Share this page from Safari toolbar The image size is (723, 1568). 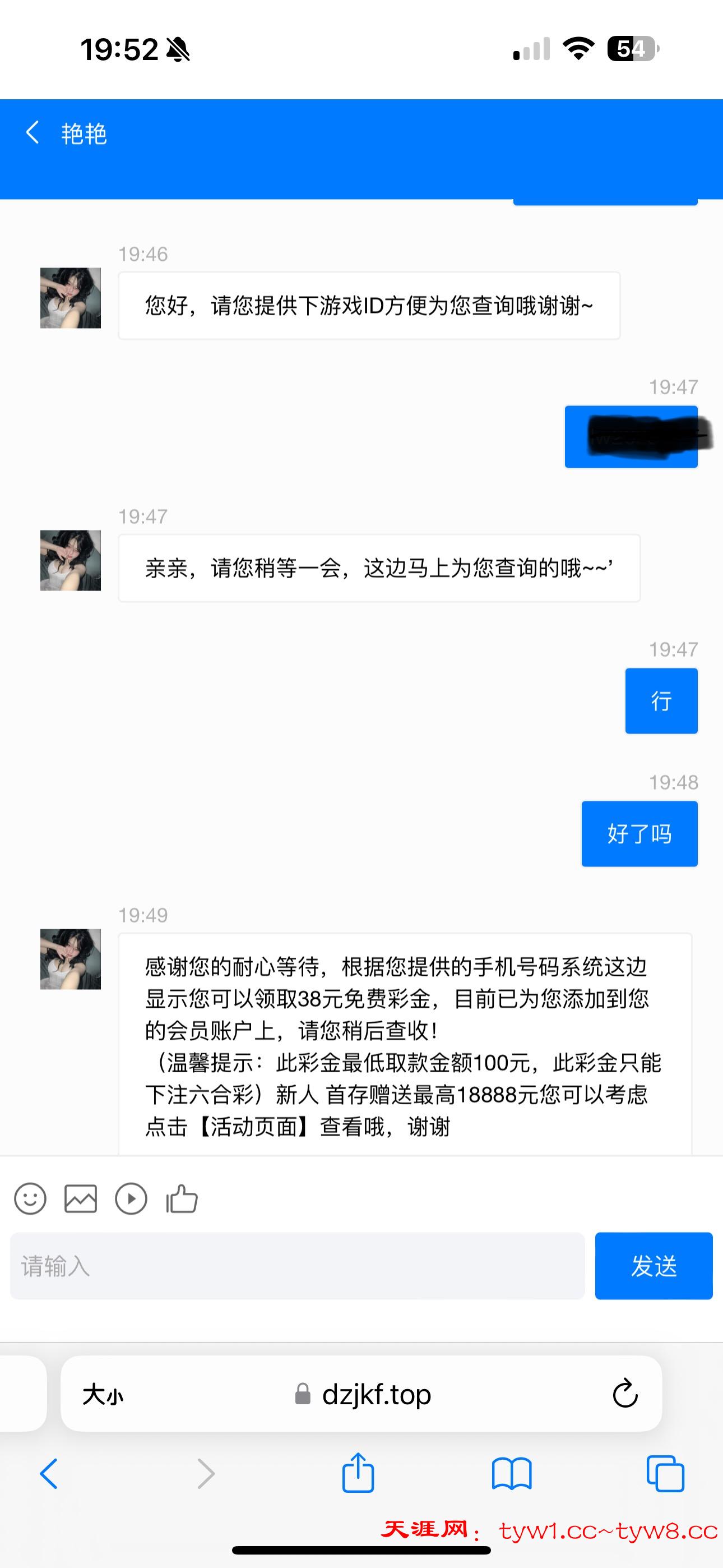tap(358, 1474)
